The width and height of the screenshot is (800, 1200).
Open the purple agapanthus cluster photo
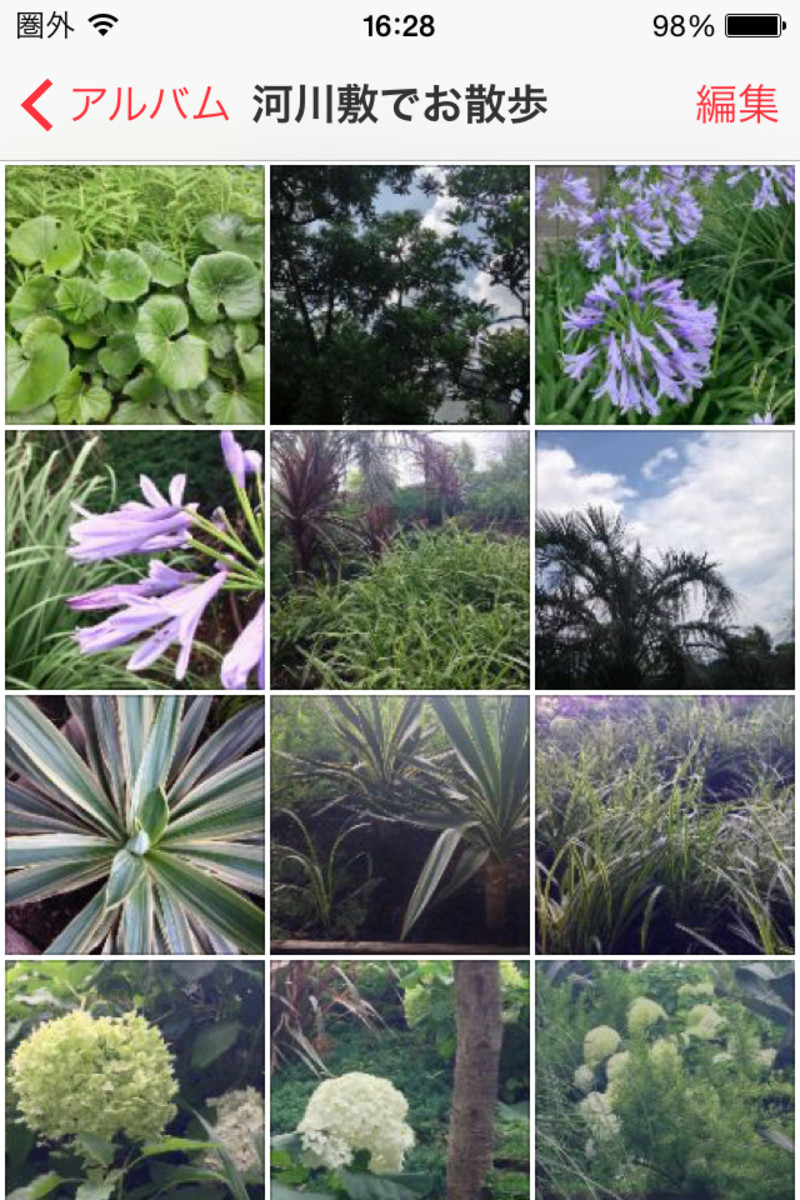point(665,295)
